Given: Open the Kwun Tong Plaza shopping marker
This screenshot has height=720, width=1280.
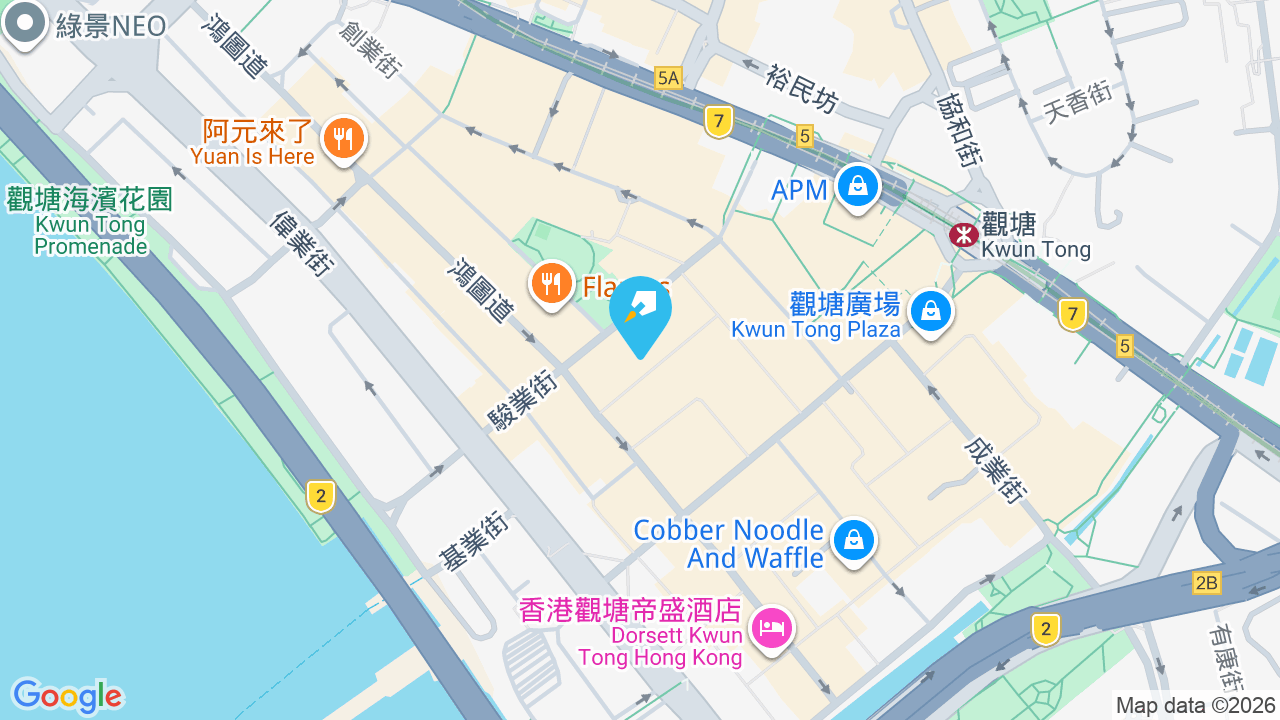Looking at the screenshot, I should point(931,313).
